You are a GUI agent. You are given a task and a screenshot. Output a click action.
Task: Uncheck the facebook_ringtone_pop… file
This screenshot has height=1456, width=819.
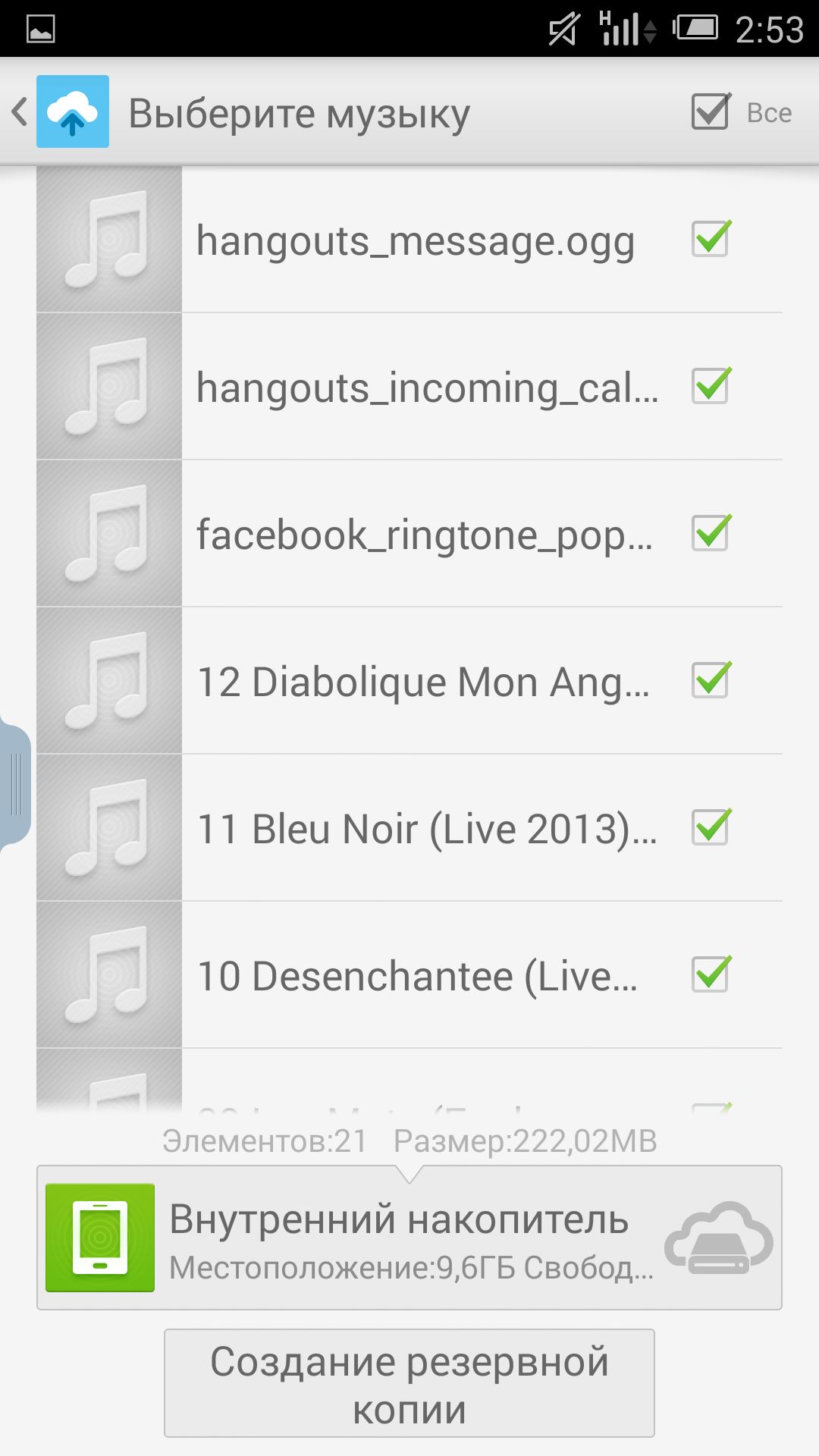point(711,533)
